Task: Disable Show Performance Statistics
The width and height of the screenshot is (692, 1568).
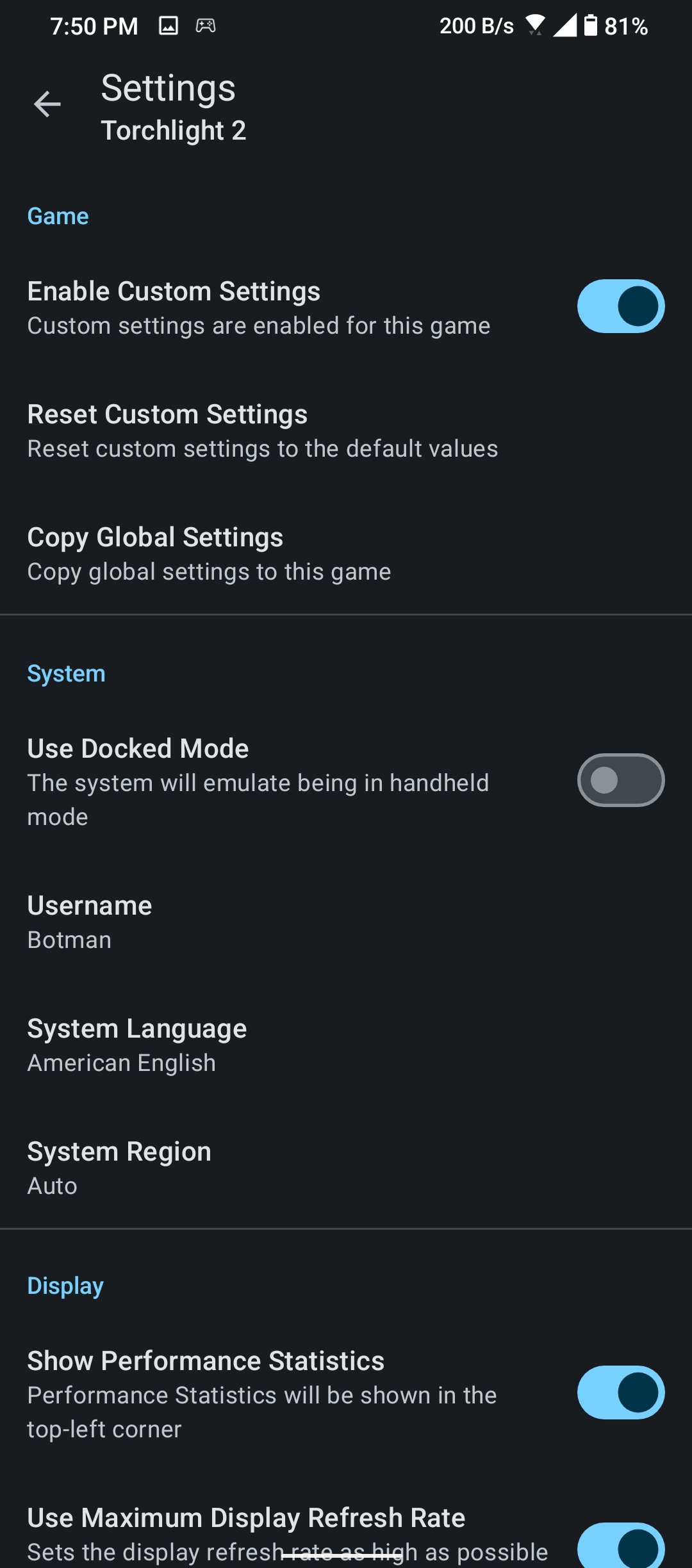Action: [x=620, y=1392]
